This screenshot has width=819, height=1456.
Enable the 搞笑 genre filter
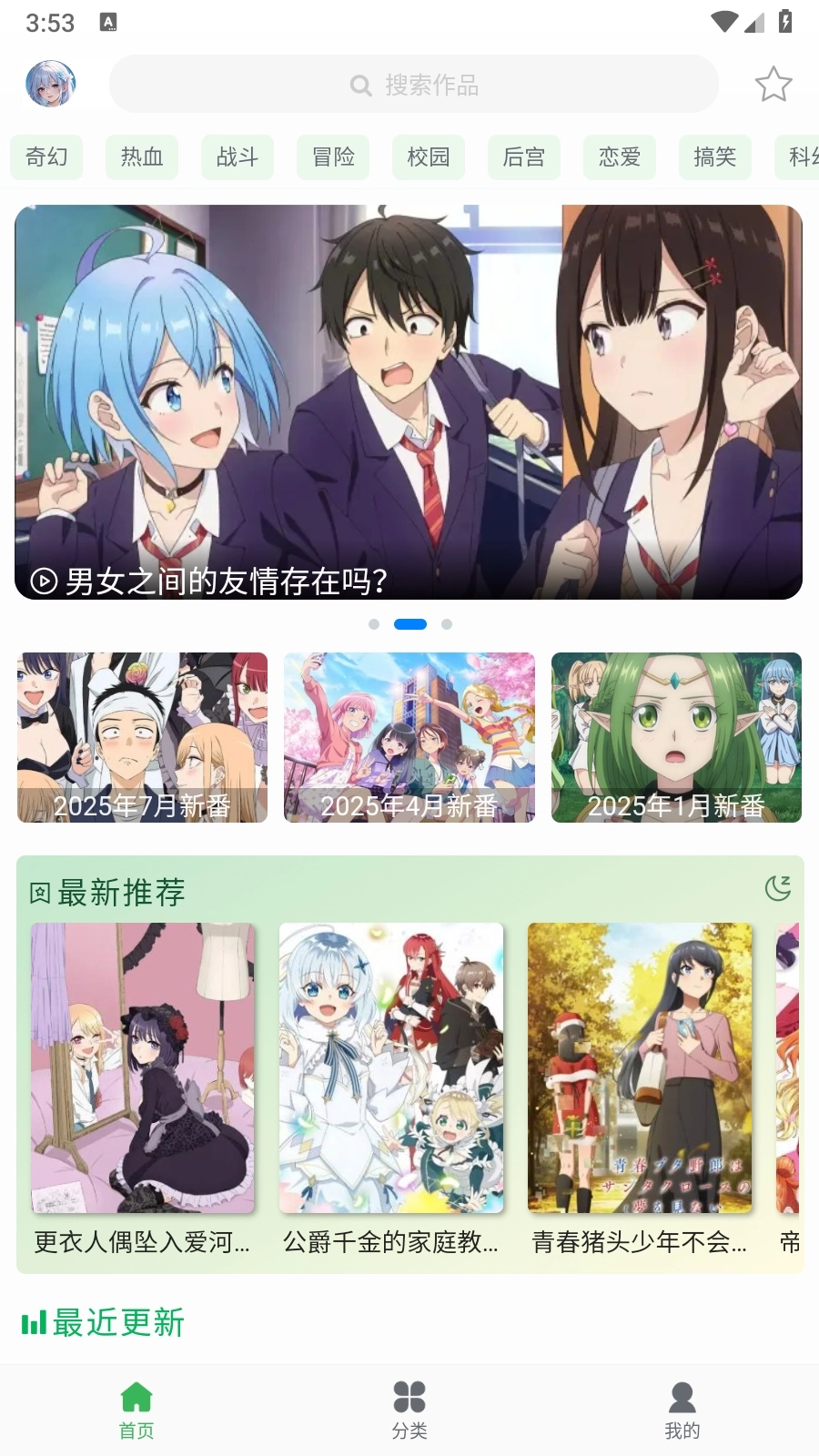tap(714, 157)
